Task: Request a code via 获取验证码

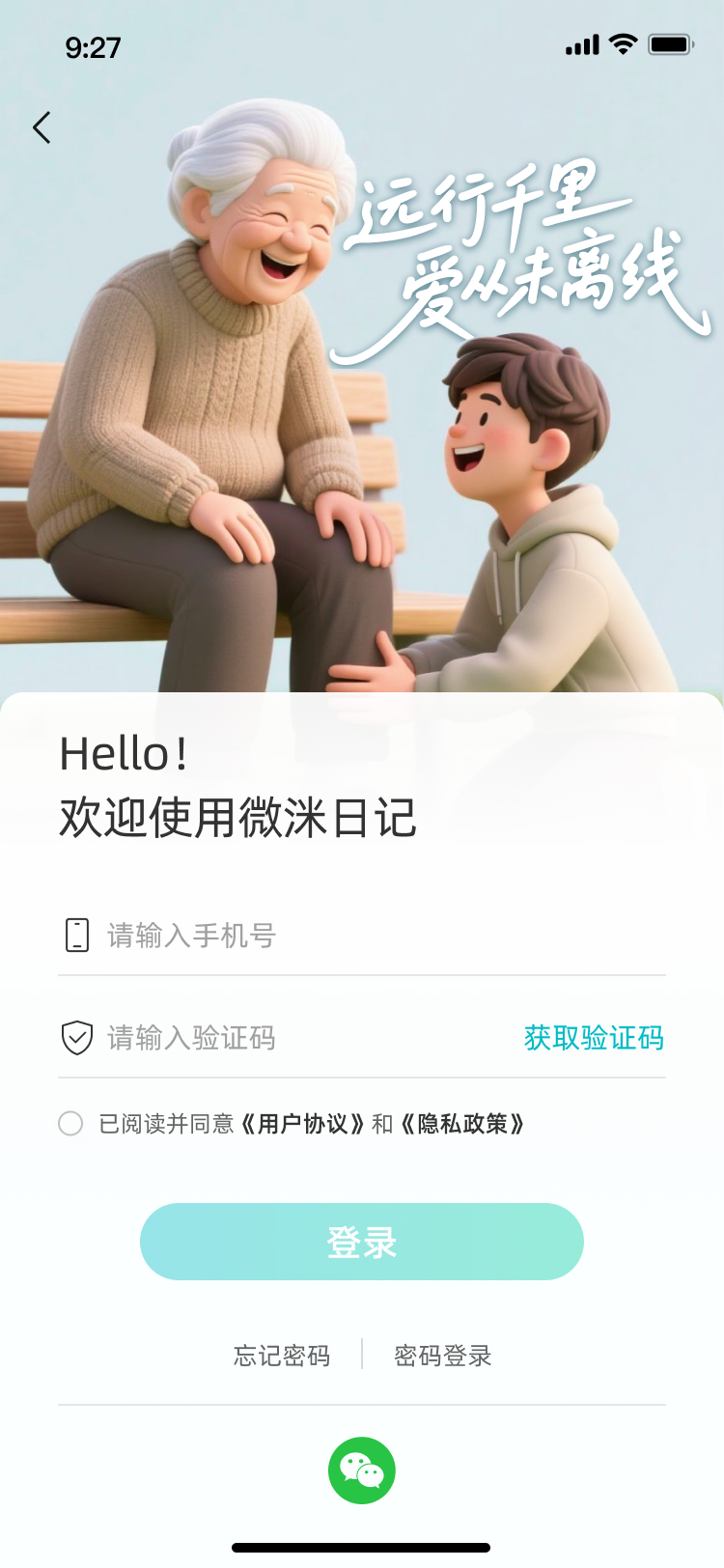Action: pos(594,1038)
